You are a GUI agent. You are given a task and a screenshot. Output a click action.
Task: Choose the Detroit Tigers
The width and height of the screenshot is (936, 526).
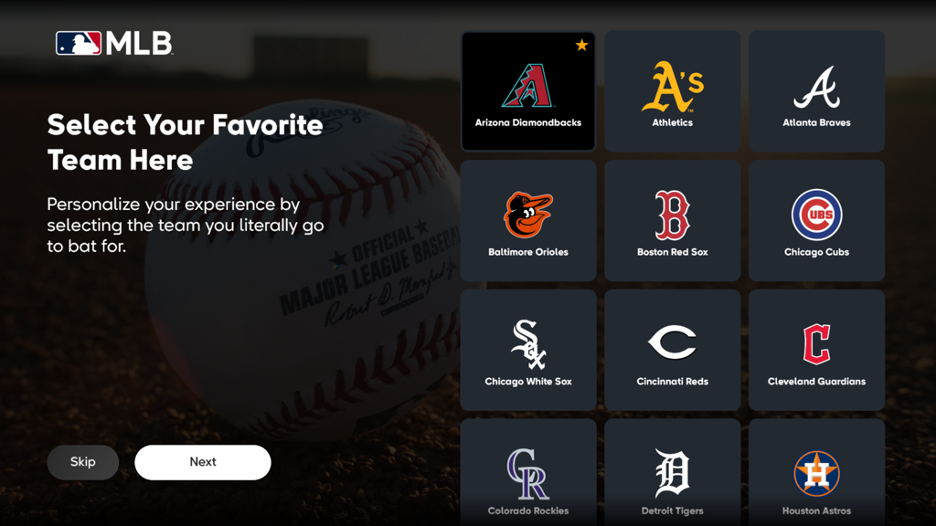[x=672, y=475]
